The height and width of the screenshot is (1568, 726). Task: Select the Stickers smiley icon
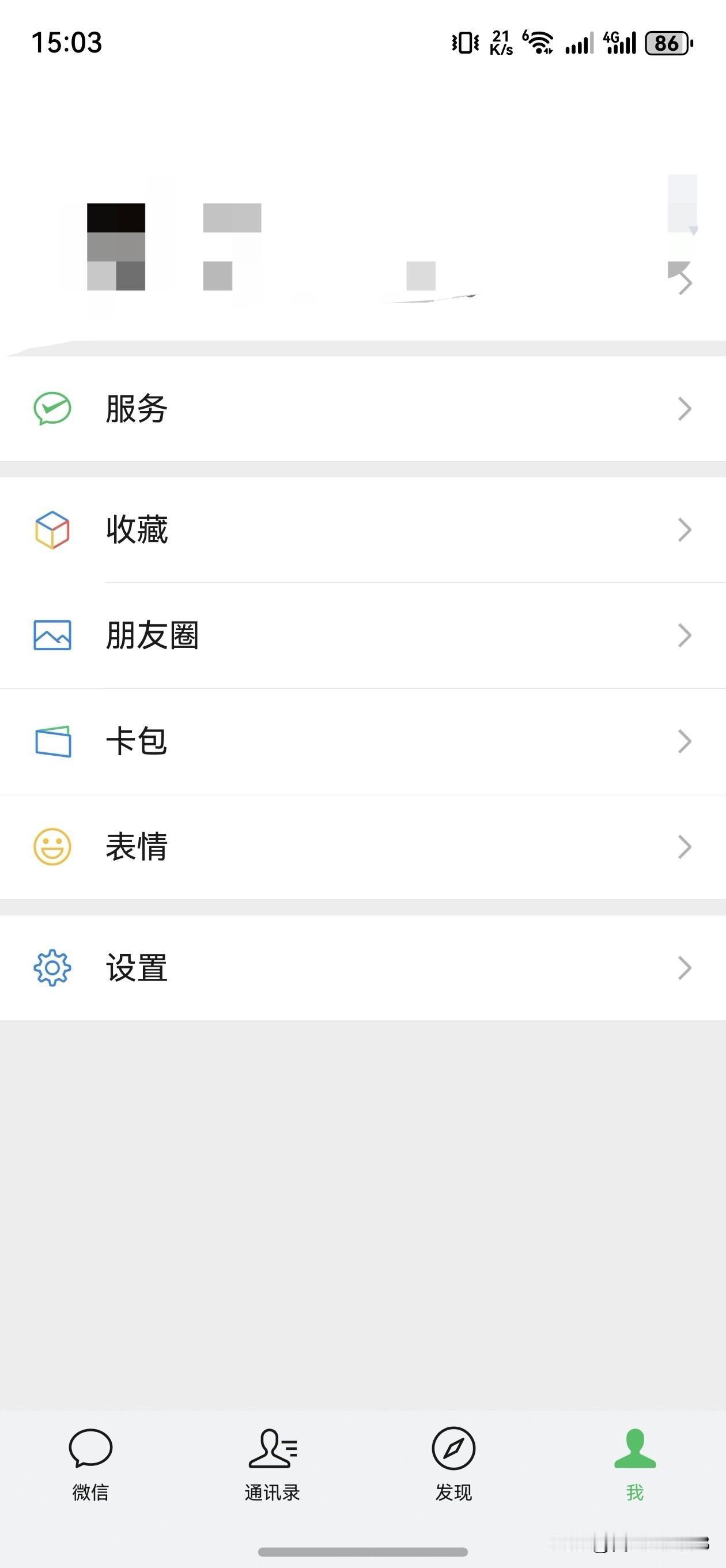52,847
